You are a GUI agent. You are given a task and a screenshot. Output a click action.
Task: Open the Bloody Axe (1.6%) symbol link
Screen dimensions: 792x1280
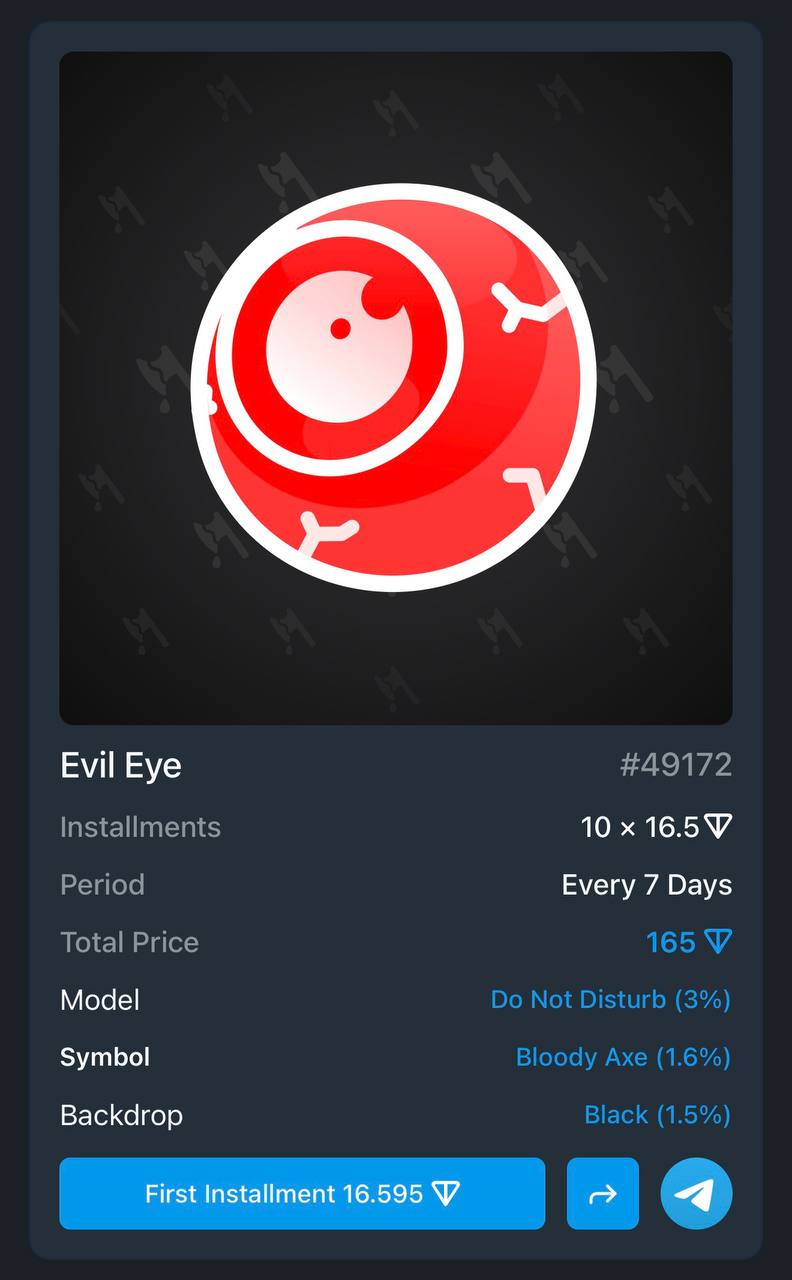(x=622, y=1057)
